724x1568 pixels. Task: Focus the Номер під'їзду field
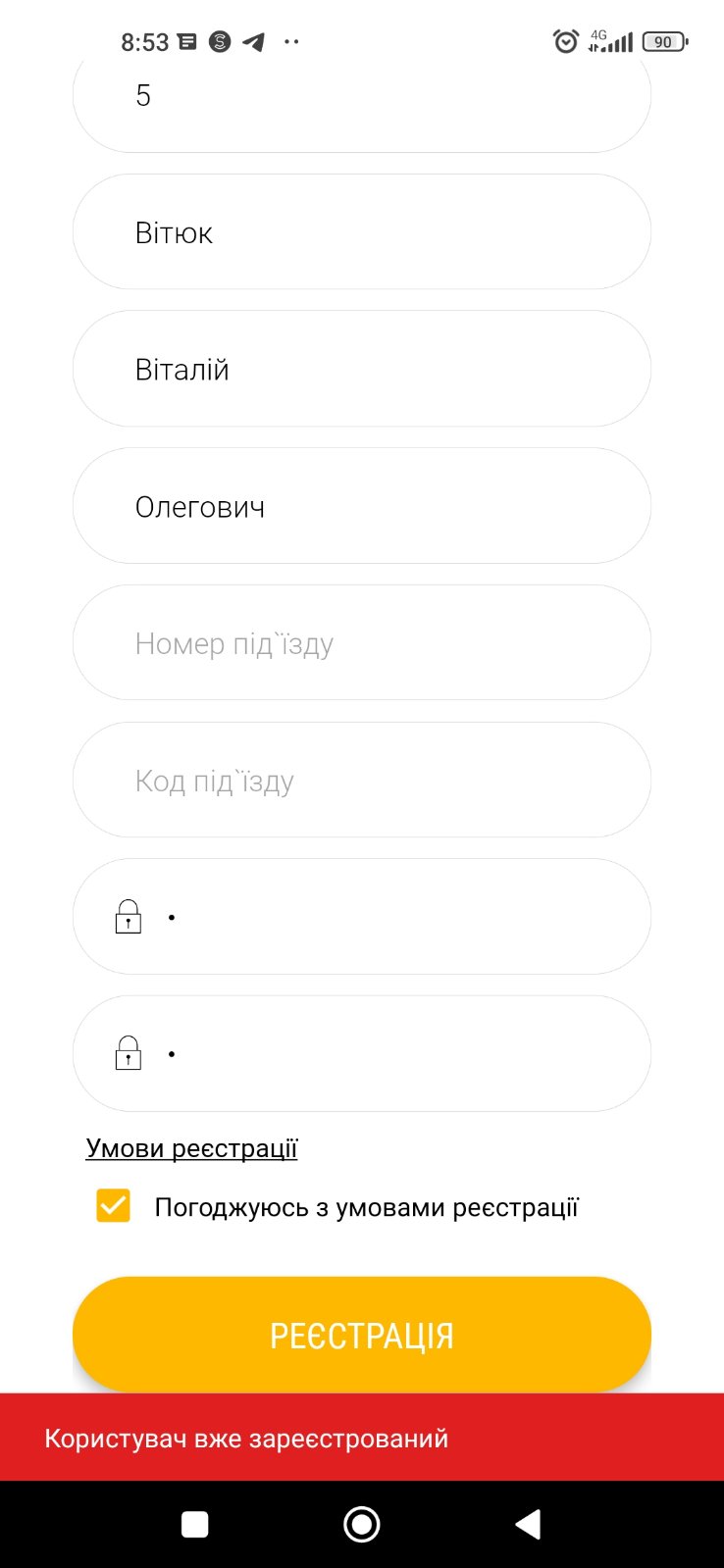point(361,643)
